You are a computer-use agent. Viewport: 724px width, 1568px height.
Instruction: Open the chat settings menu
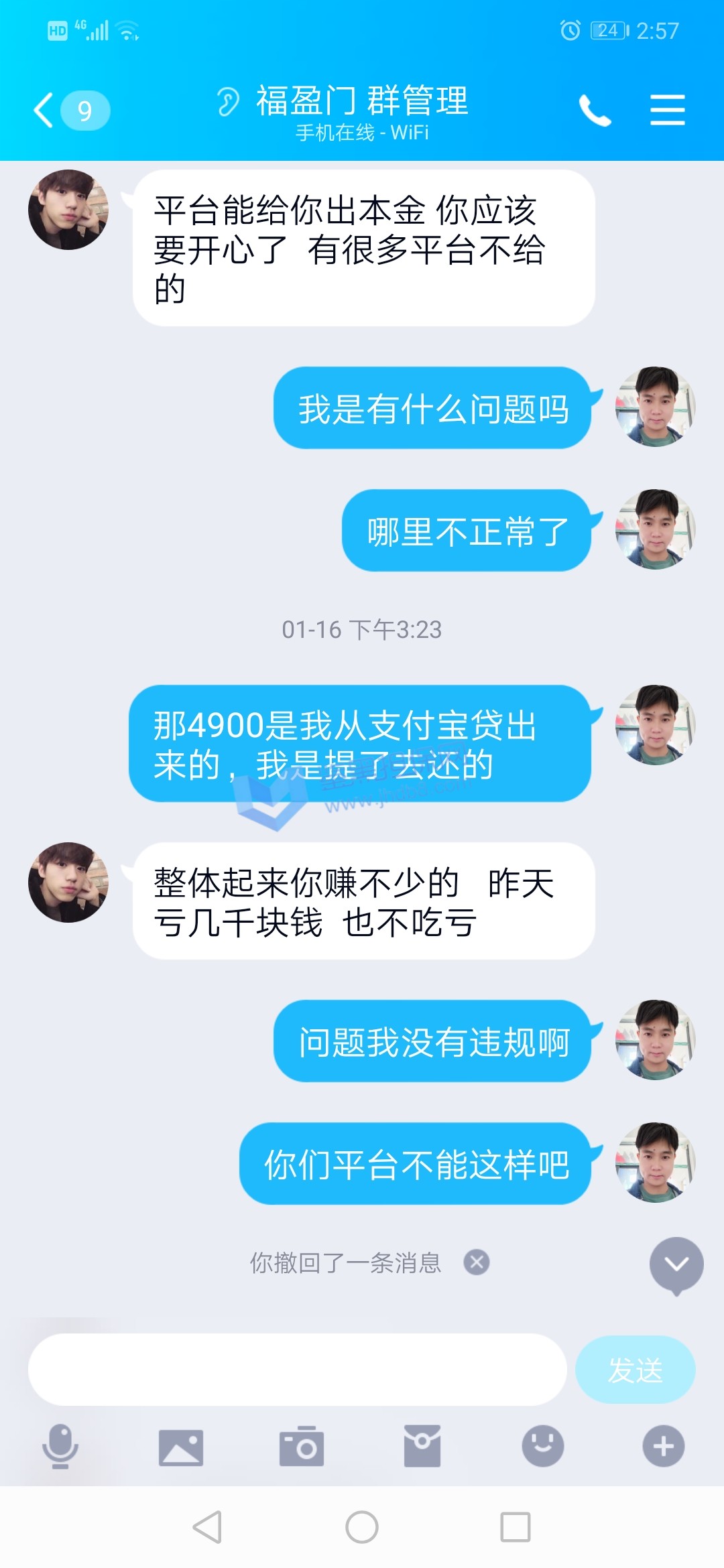667,111
